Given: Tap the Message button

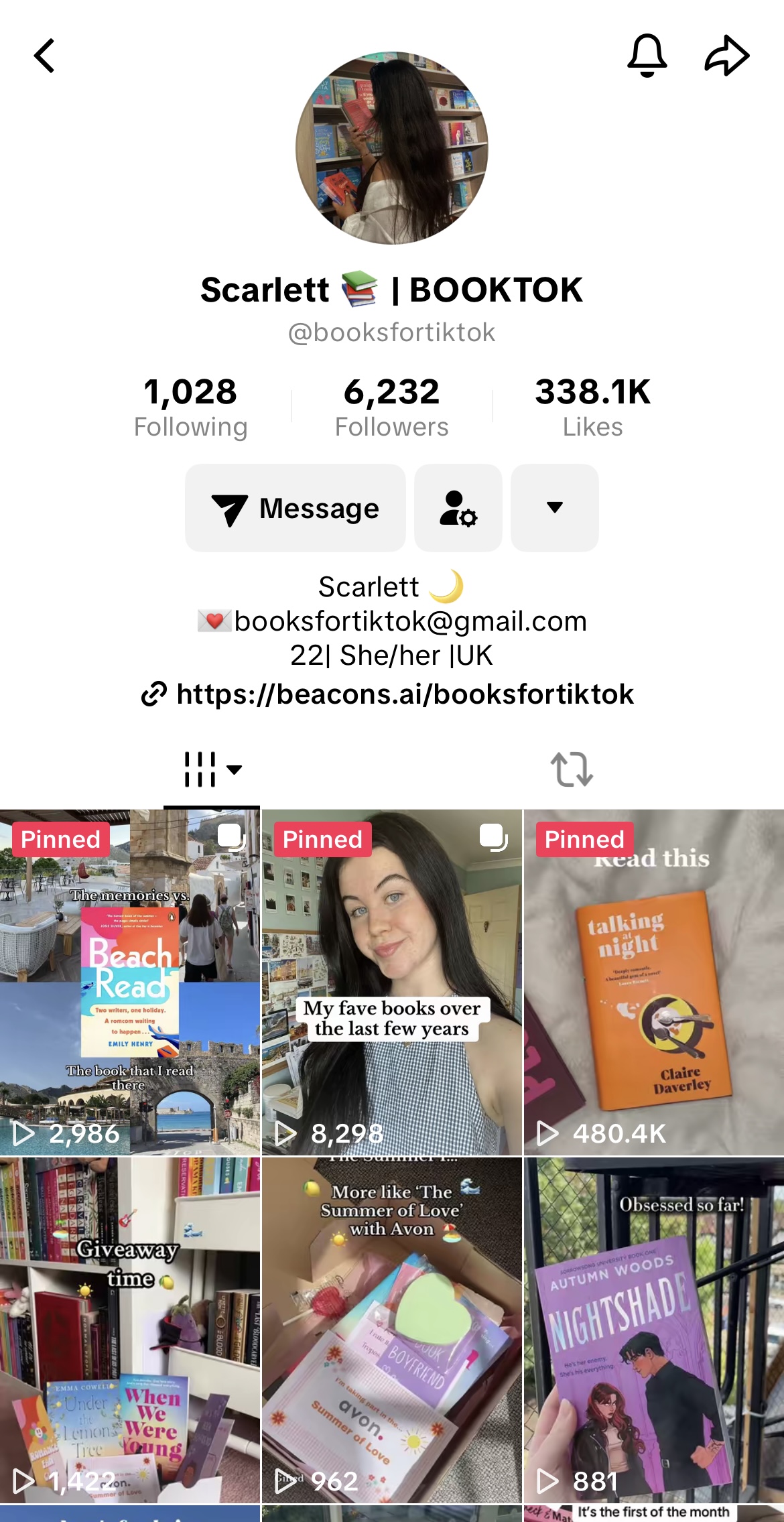Looking at the screenshot, I should coord(296,508).
